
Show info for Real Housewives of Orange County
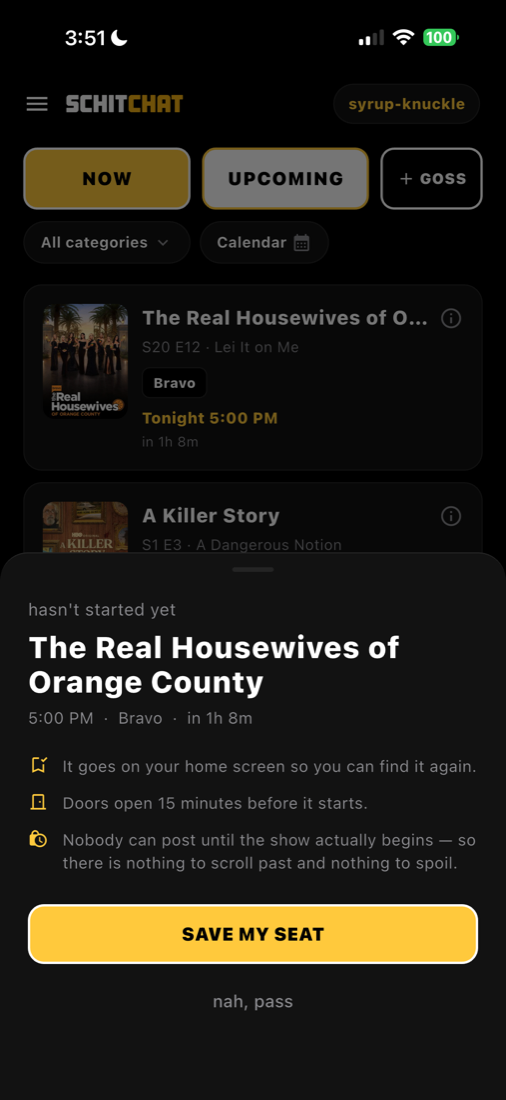[x=451, y=318]
